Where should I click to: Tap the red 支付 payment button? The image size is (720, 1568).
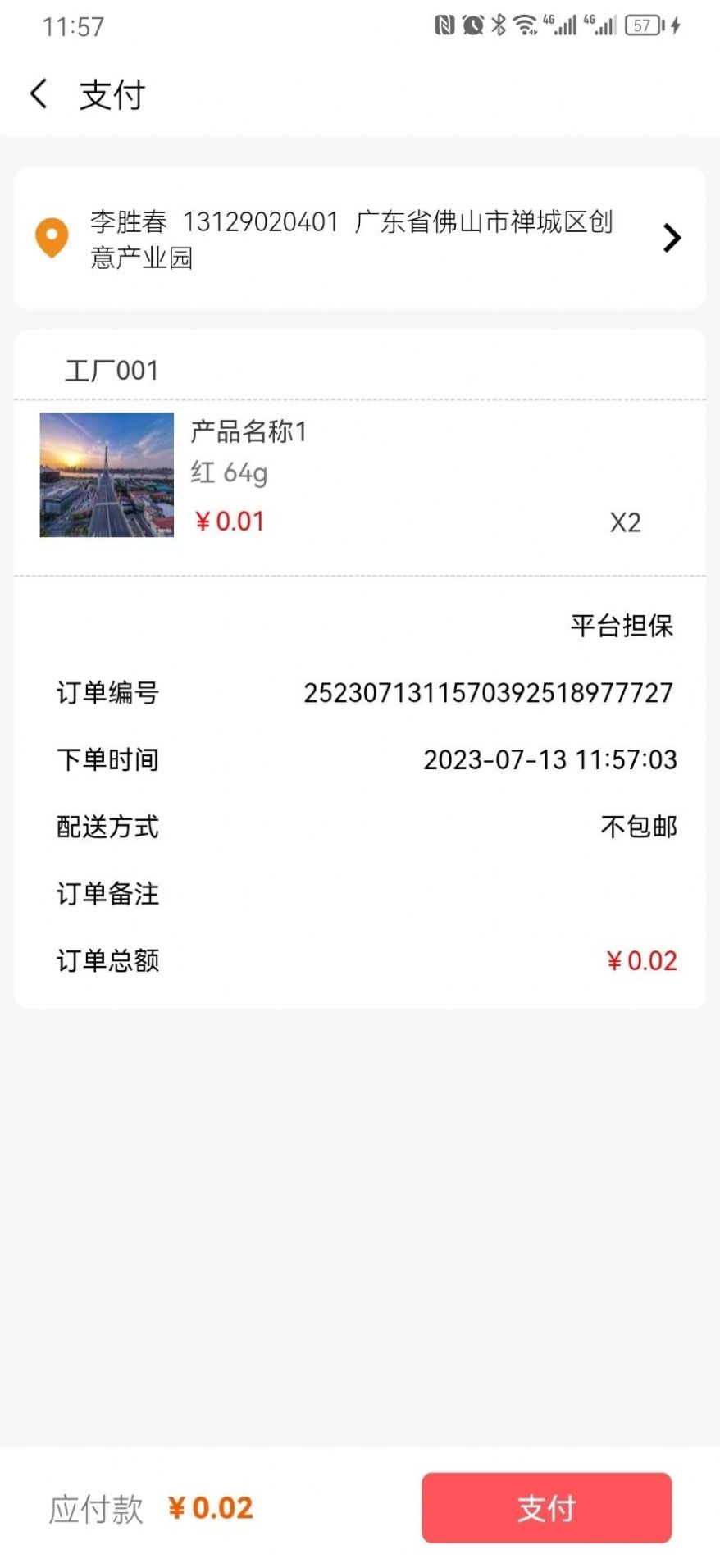click(x=545, y=1507)
